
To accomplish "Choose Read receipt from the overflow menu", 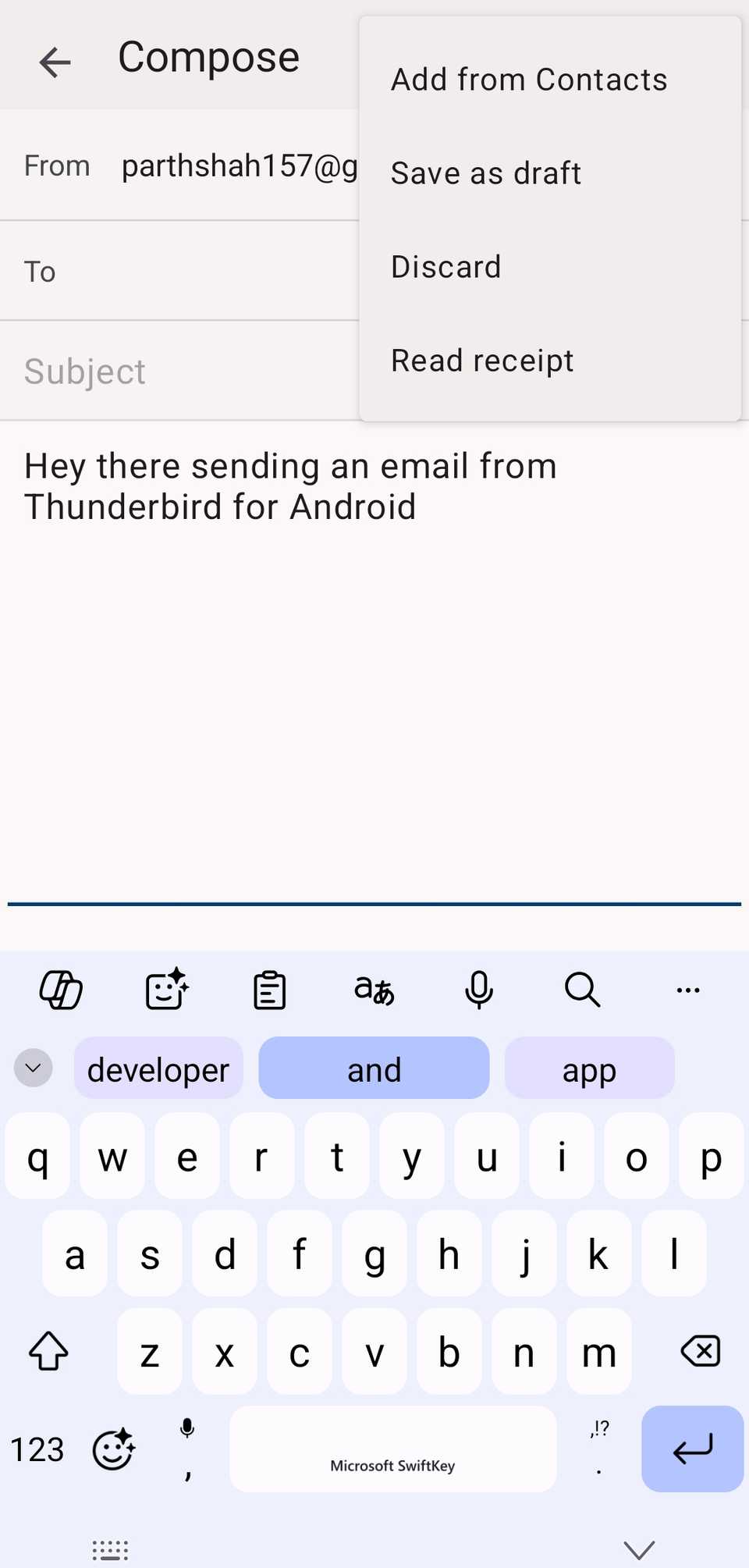I will (482, 360).
